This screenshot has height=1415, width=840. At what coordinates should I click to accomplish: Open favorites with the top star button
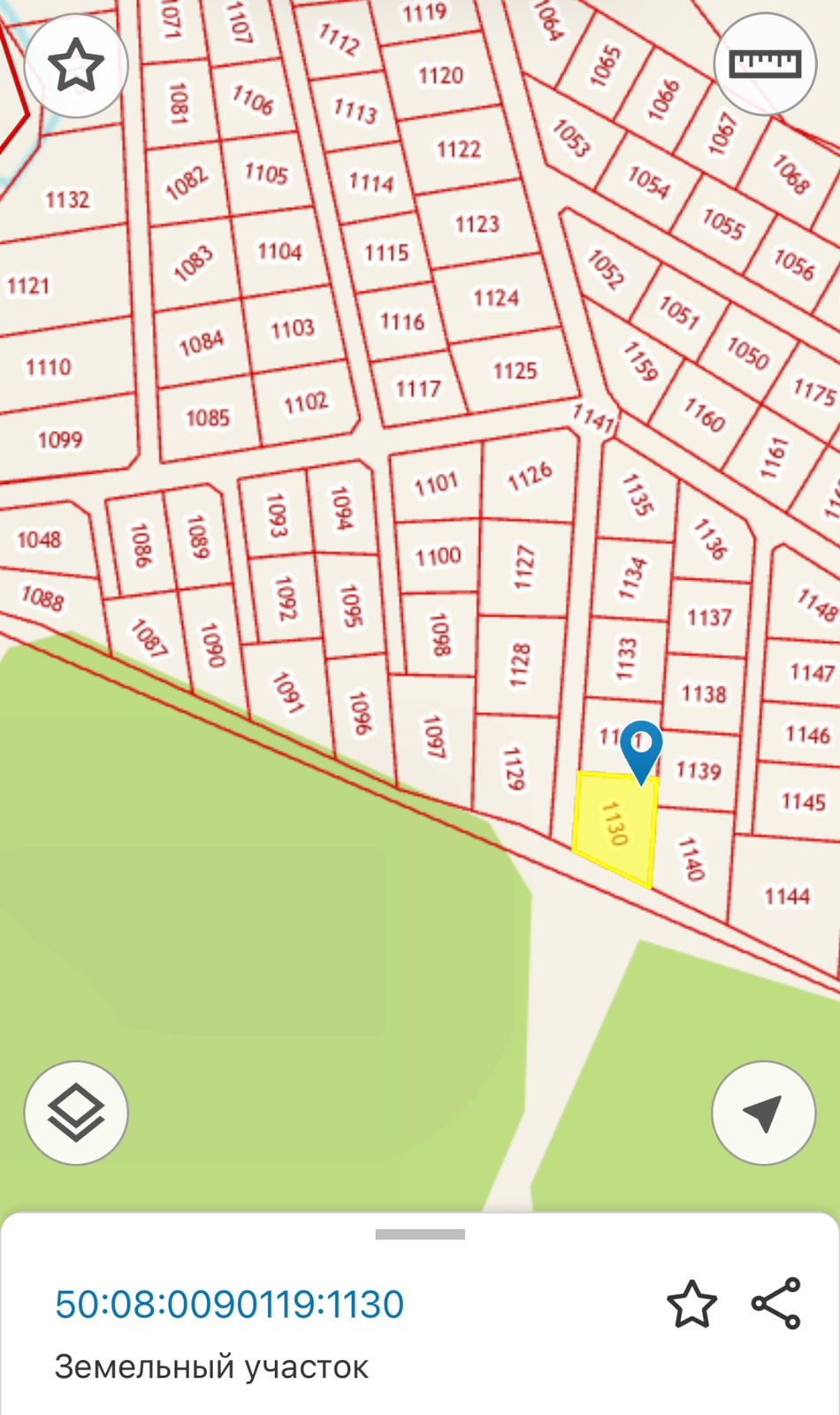[x=76, y=65]
